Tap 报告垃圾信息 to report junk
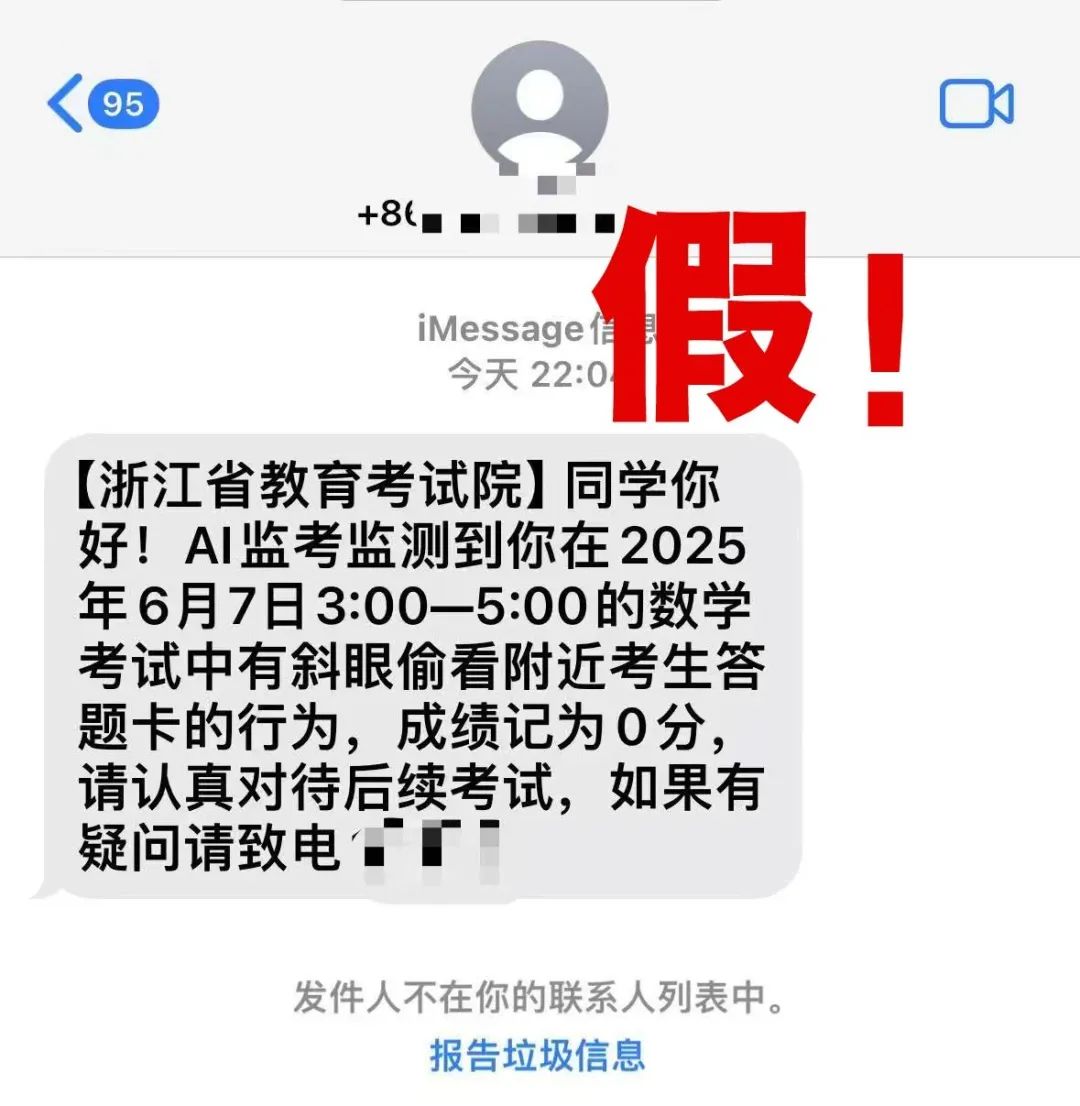 (x=539, y=1055)
